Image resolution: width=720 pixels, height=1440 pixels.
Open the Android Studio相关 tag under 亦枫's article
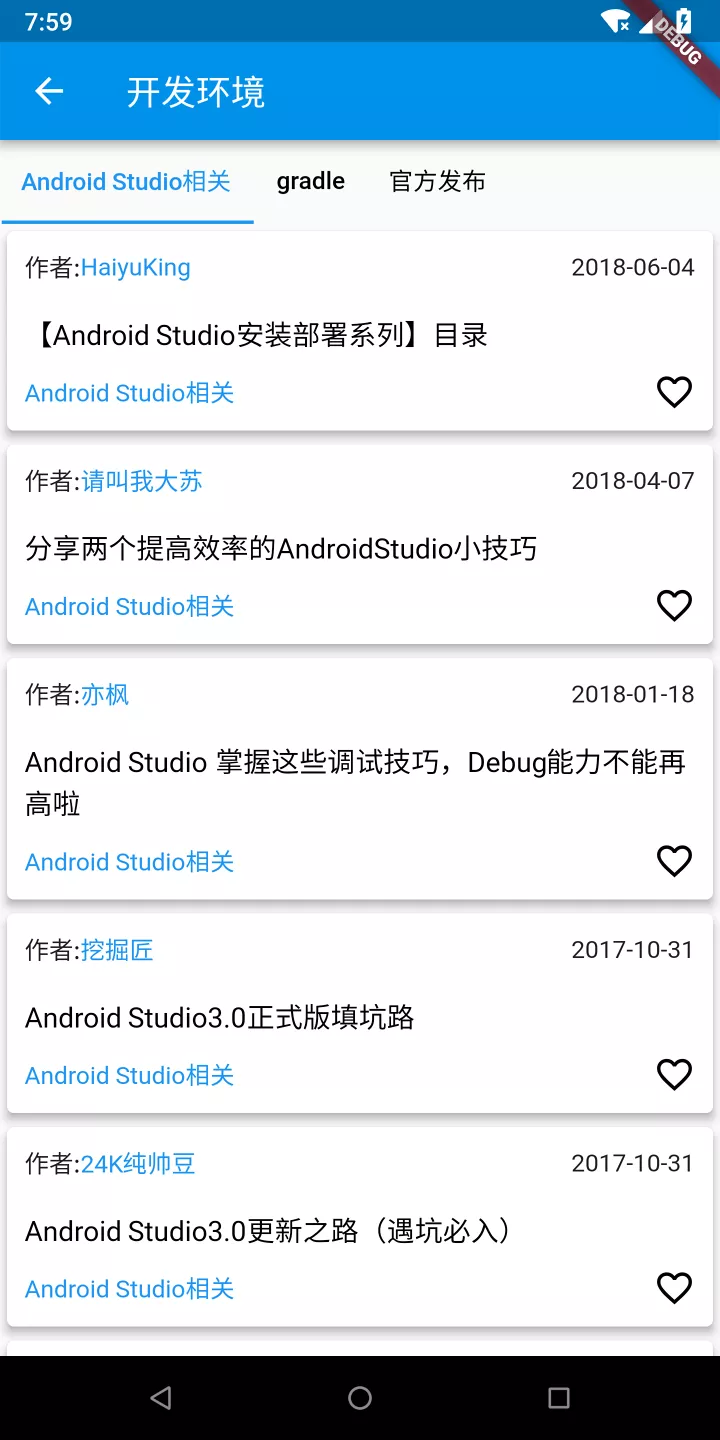[x=129, y=862]
